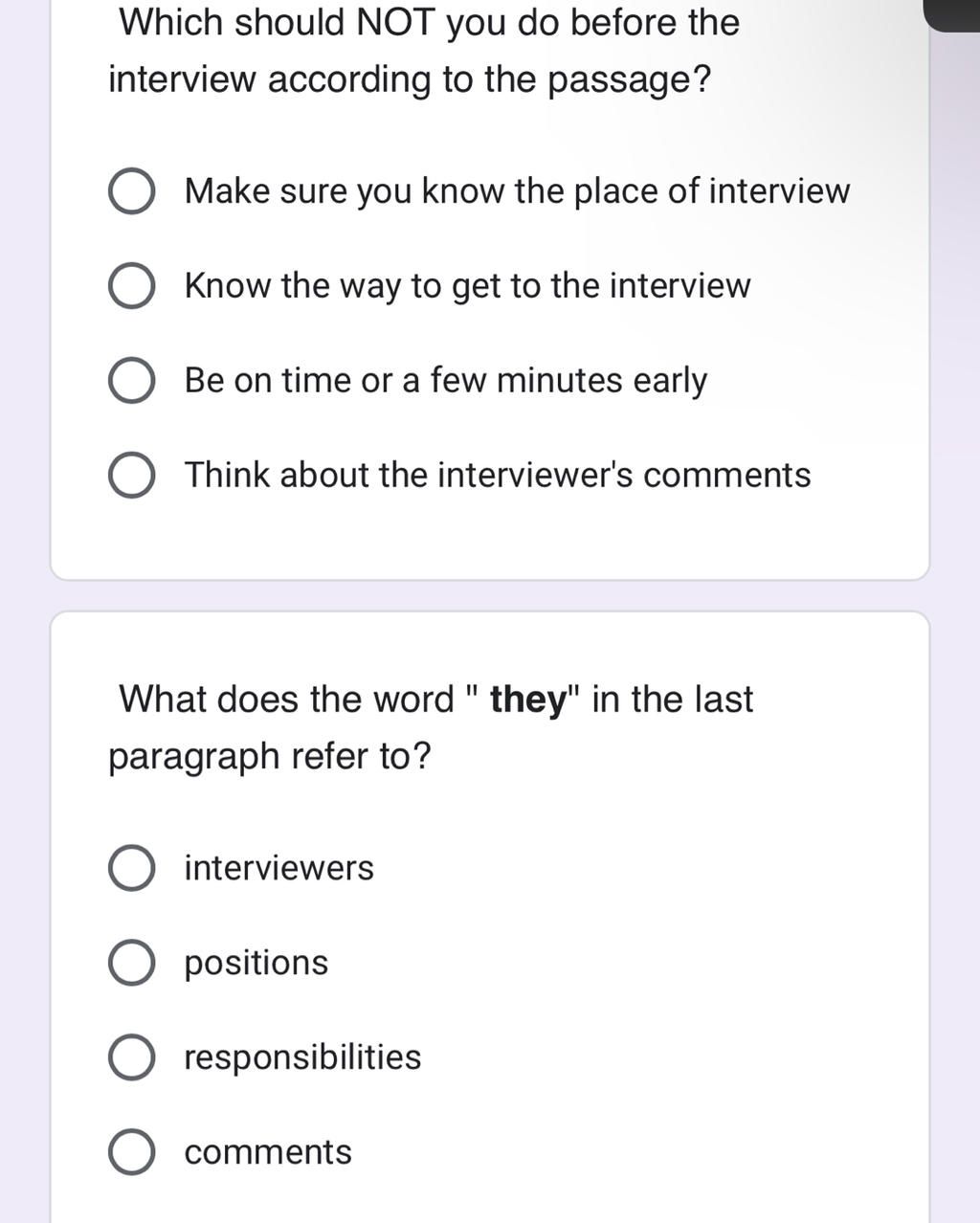Select "Know the way to get to the interview"
Viewport: 980px width, 1223px height.
pos(133,284)
